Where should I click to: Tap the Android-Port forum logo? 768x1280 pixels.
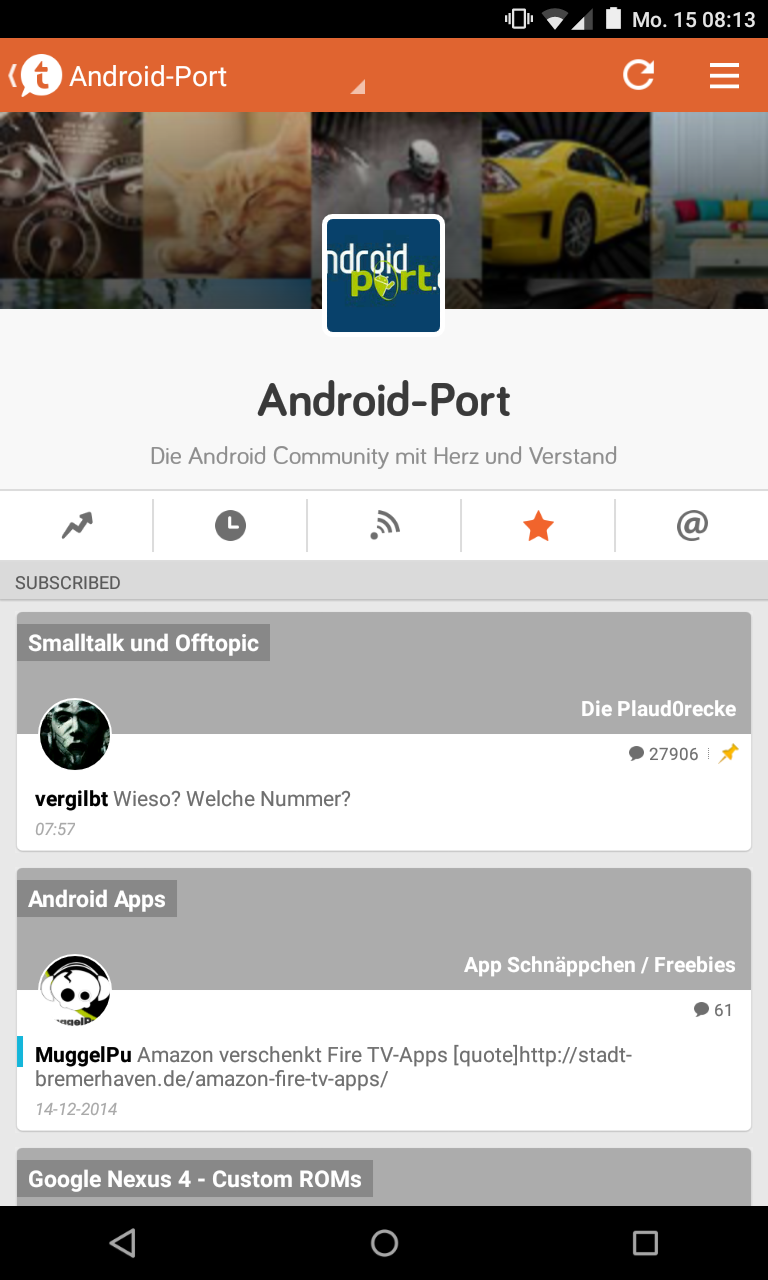384,275
